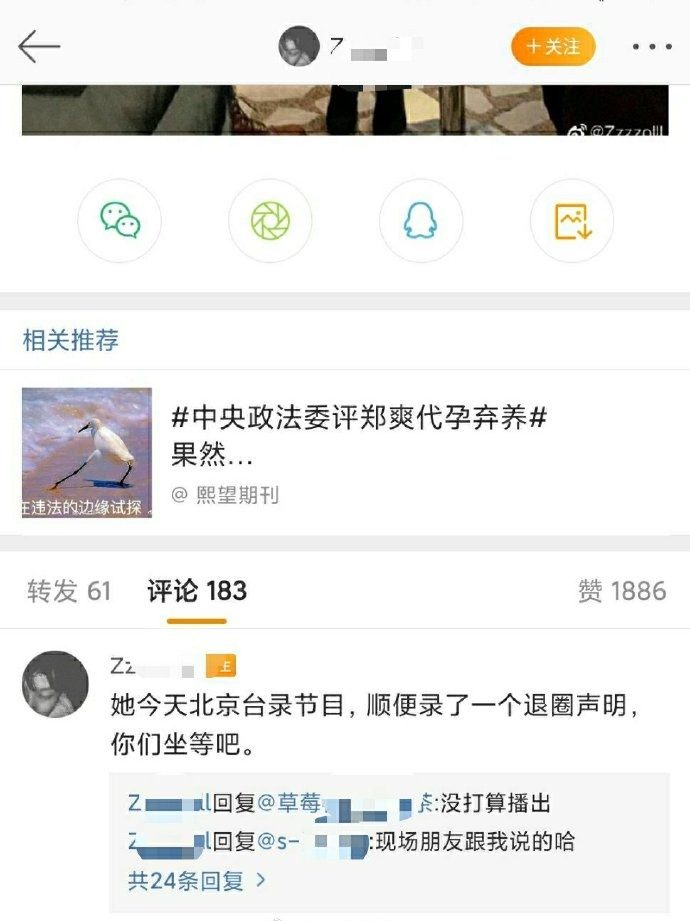Expand 共24条回复 to see all replies

coord(198,881)
